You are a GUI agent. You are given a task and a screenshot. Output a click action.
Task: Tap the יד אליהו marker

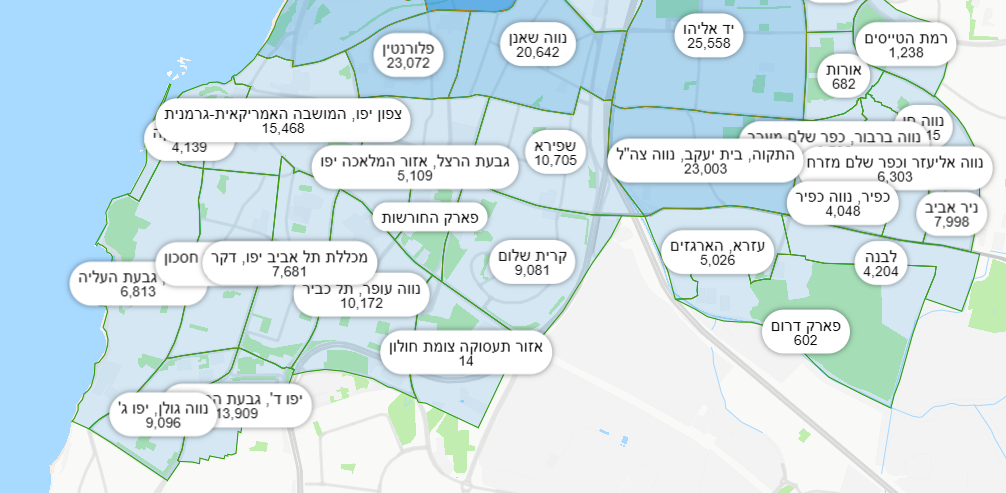(709, 35)
